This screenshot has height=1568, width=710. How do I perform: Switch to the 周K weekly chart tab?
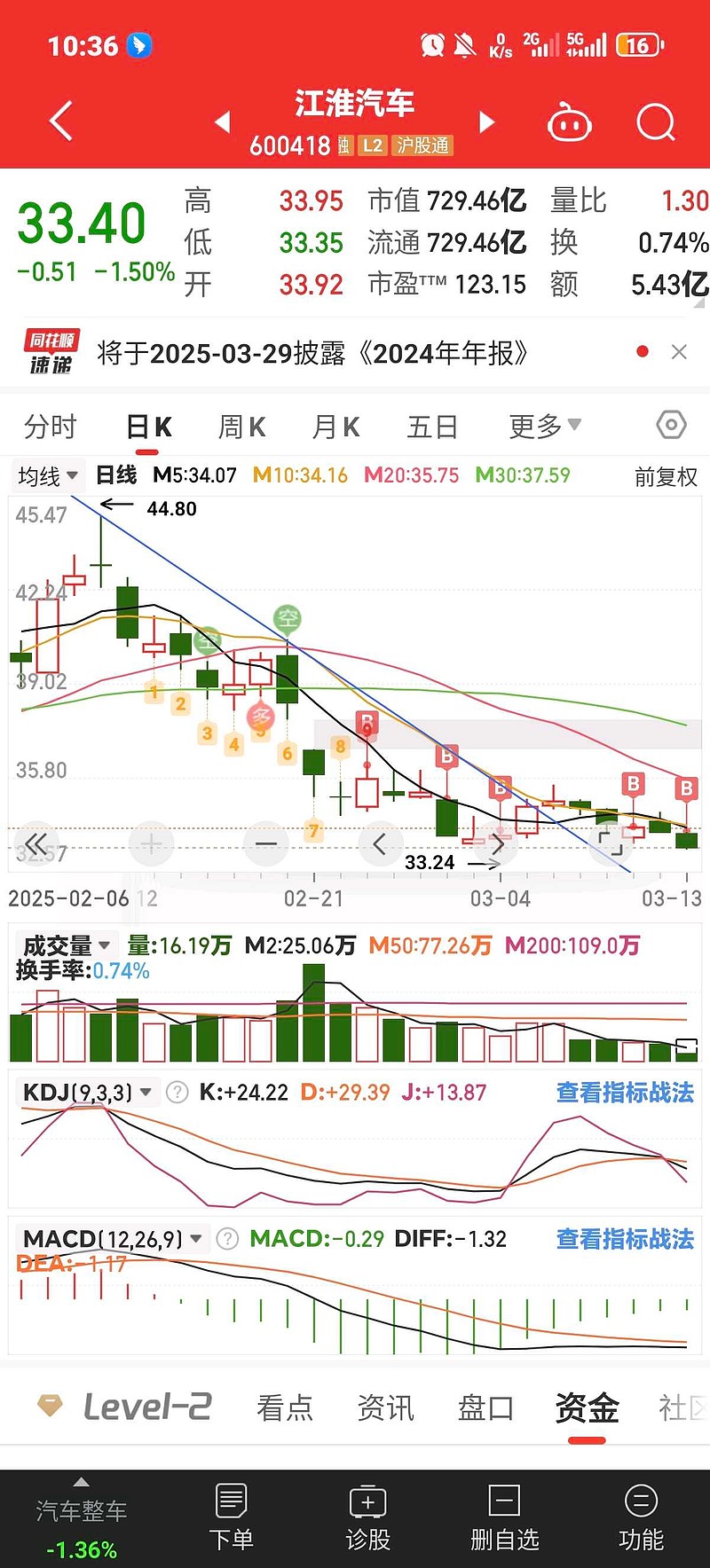(x=241, y=427)
